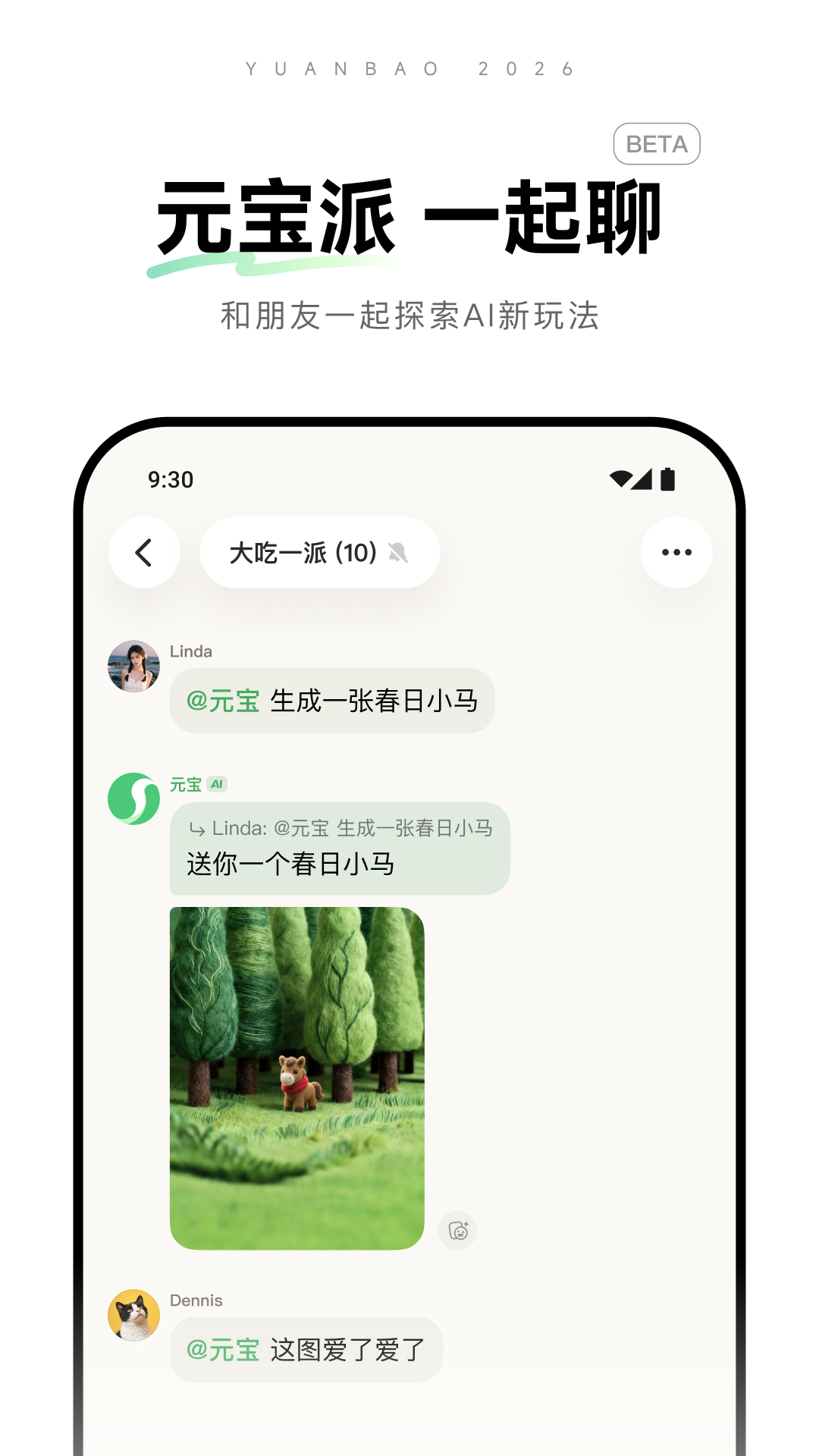Toggle the AI badge beside 元宝's name

(x=218, y=784)
